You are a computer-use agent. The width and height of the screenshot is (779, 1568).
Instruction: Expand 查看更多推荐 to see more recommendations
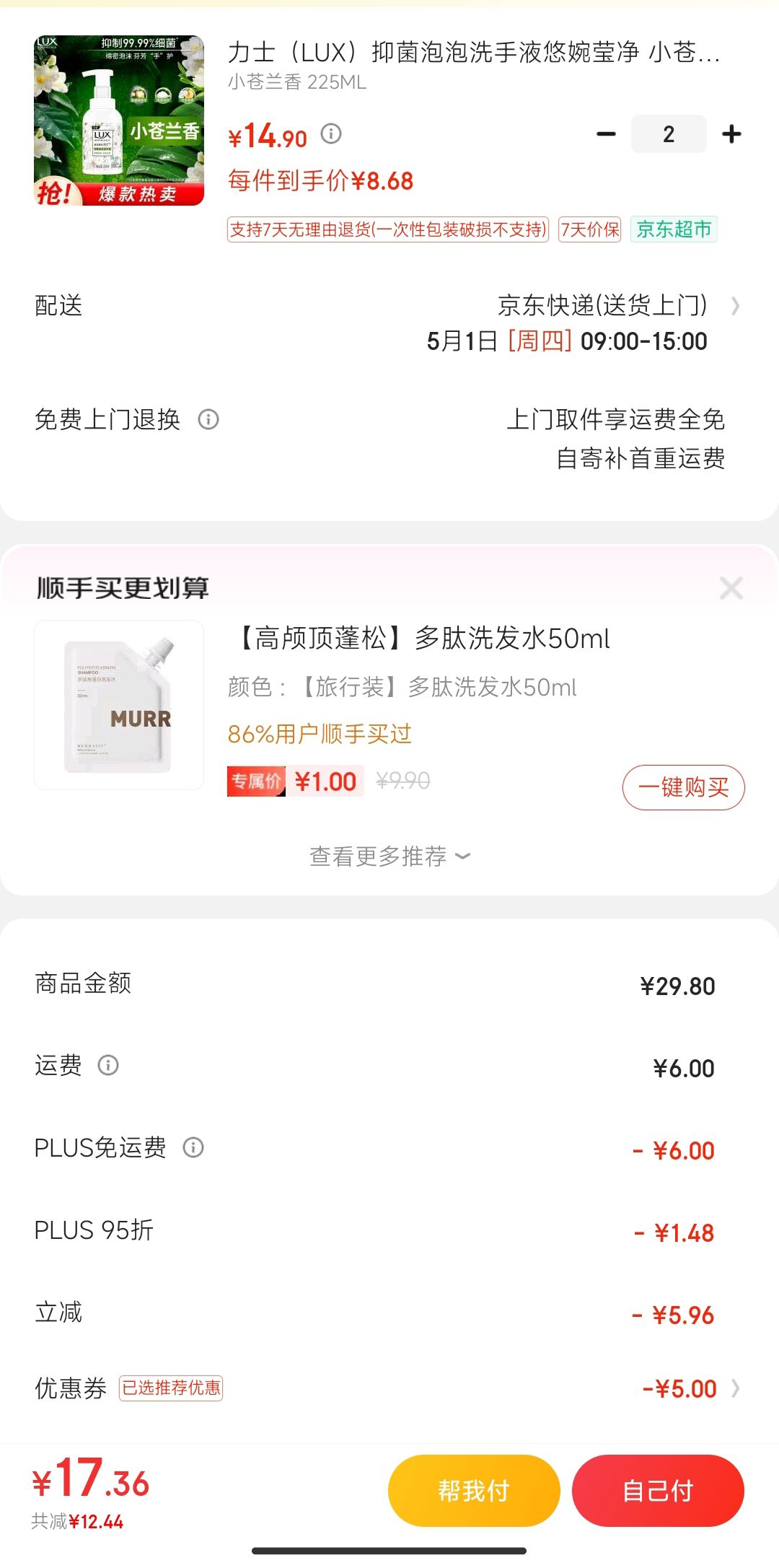(x=389, y=856)
